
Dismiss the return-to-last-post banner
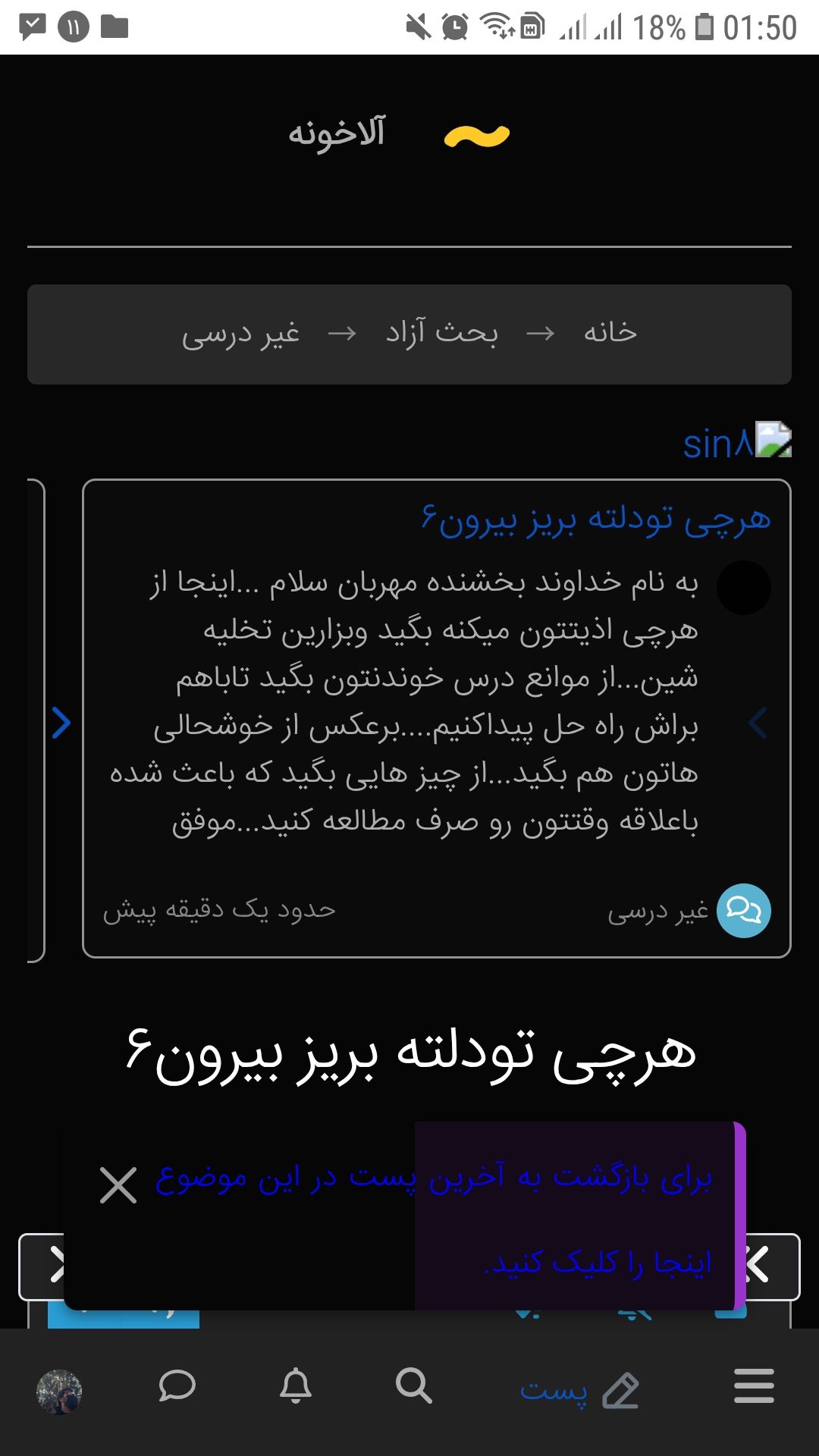(x=118, y=1185)
